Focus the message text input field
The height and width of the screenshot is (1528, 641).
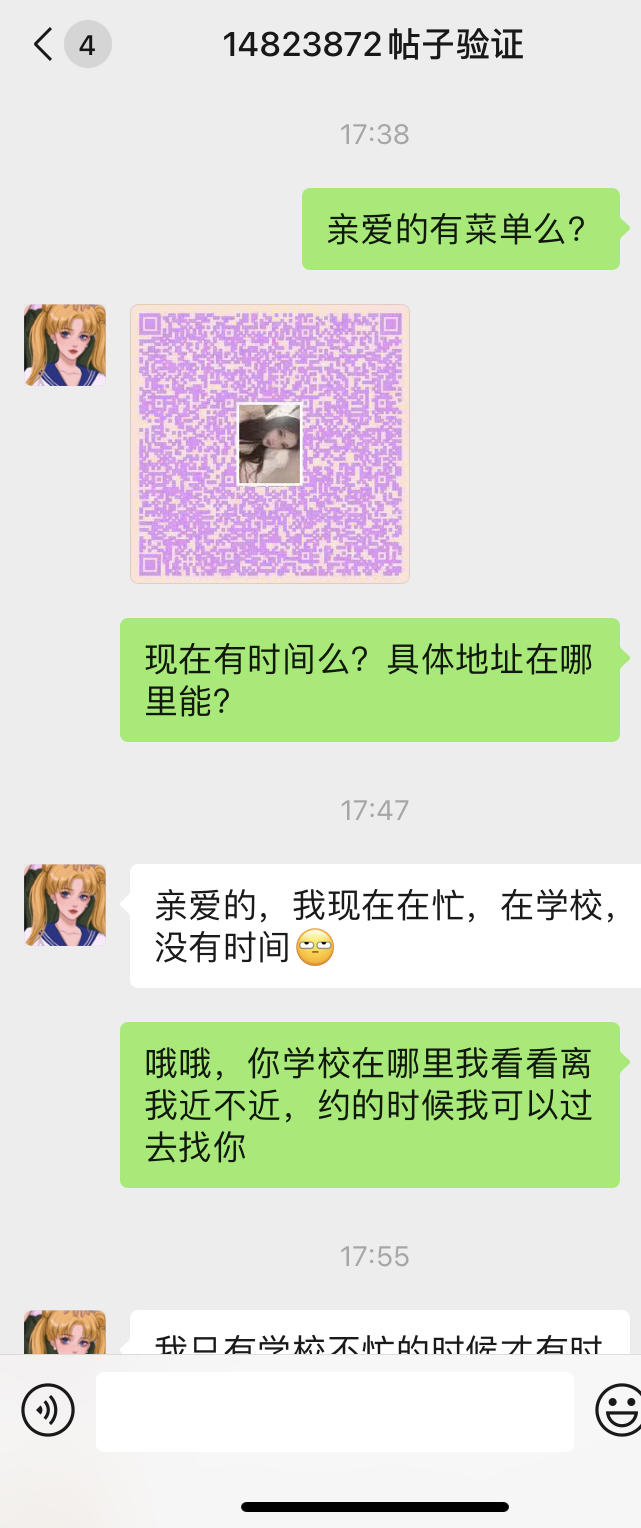point(334,1411)
